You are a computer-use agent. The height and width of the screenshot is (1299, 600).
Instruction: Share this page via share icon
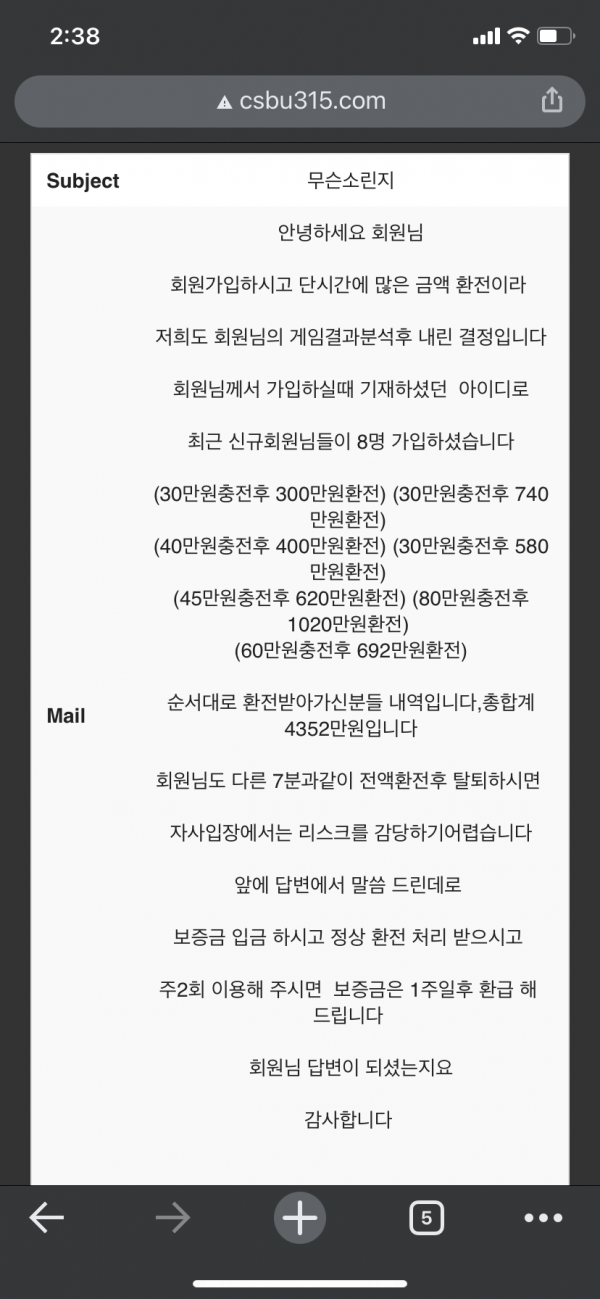pos(552,101)
